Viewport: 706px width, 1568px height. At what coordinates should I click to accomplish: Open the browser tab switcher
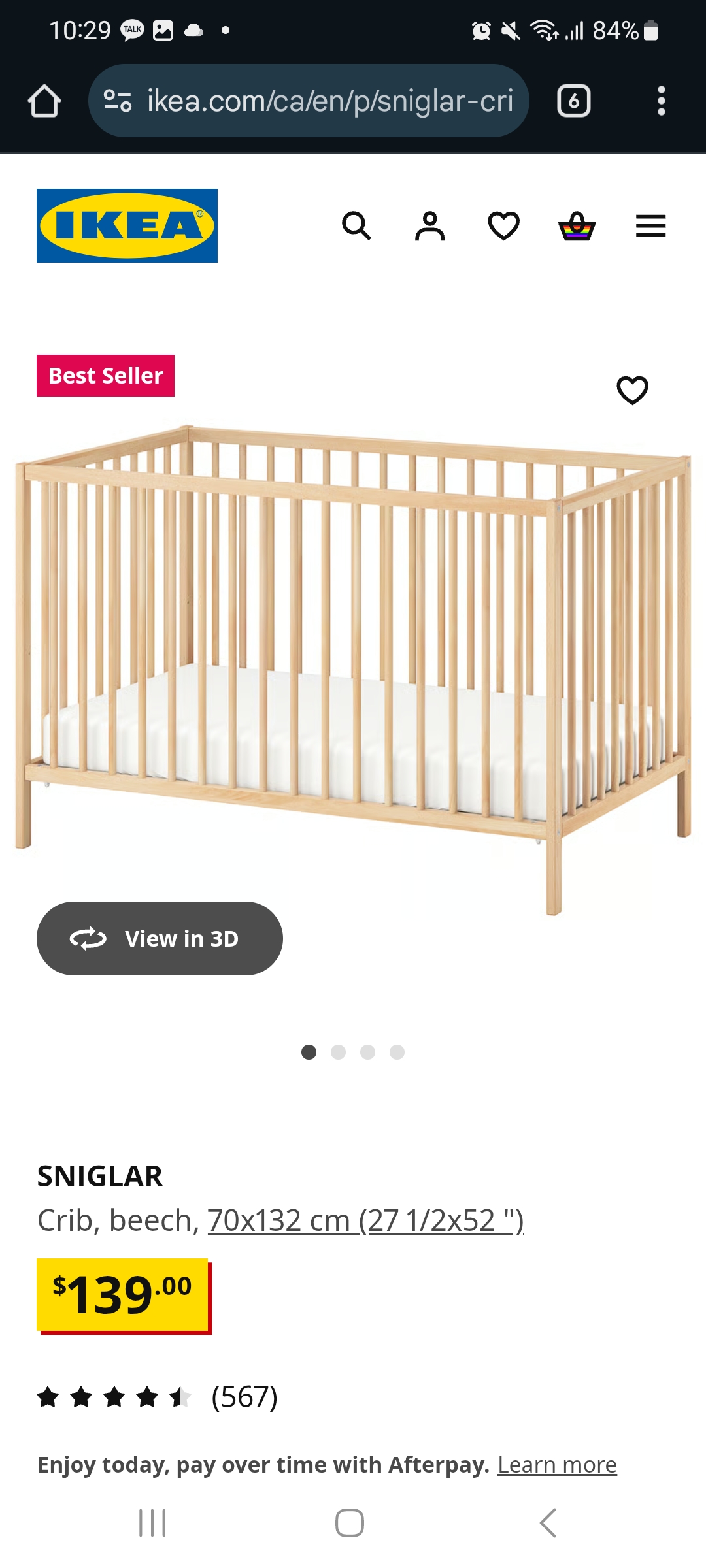click(x=574, y=101)
